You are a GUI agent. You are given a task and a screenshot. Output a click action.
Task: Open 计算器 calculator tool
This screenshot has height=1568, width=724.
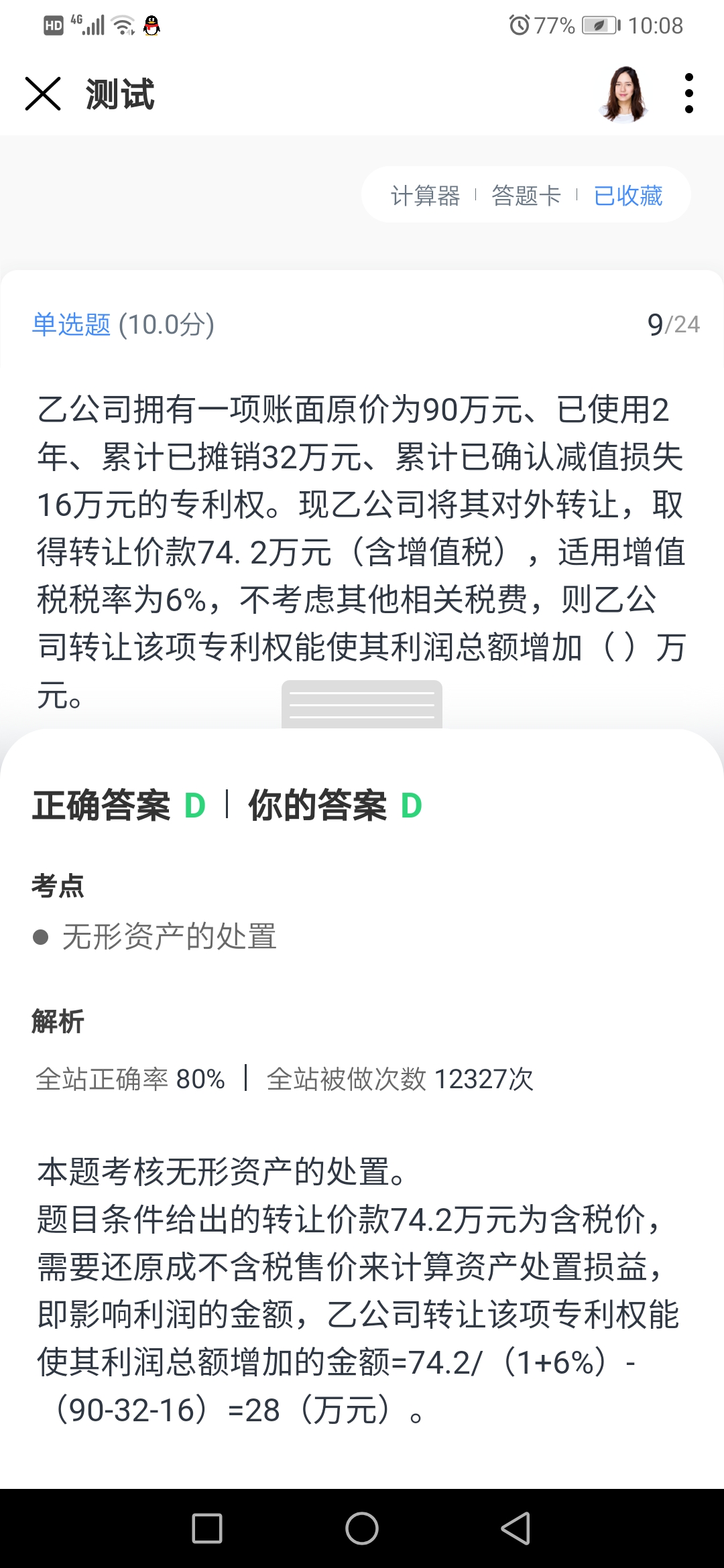pyautogui.click(x=425, y=196)
